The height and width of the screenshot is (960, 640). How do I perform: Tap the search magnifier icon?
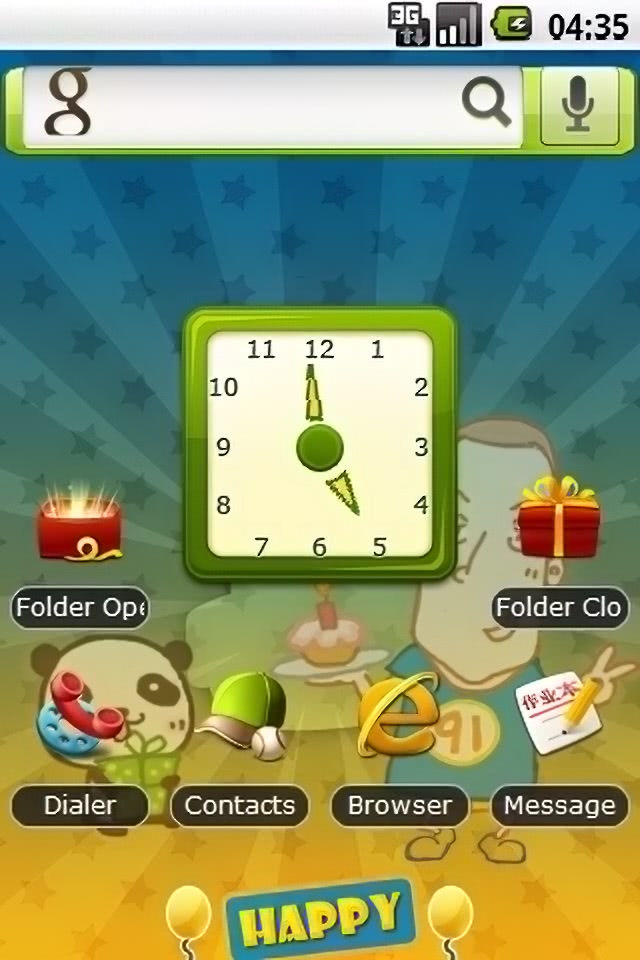487,104
